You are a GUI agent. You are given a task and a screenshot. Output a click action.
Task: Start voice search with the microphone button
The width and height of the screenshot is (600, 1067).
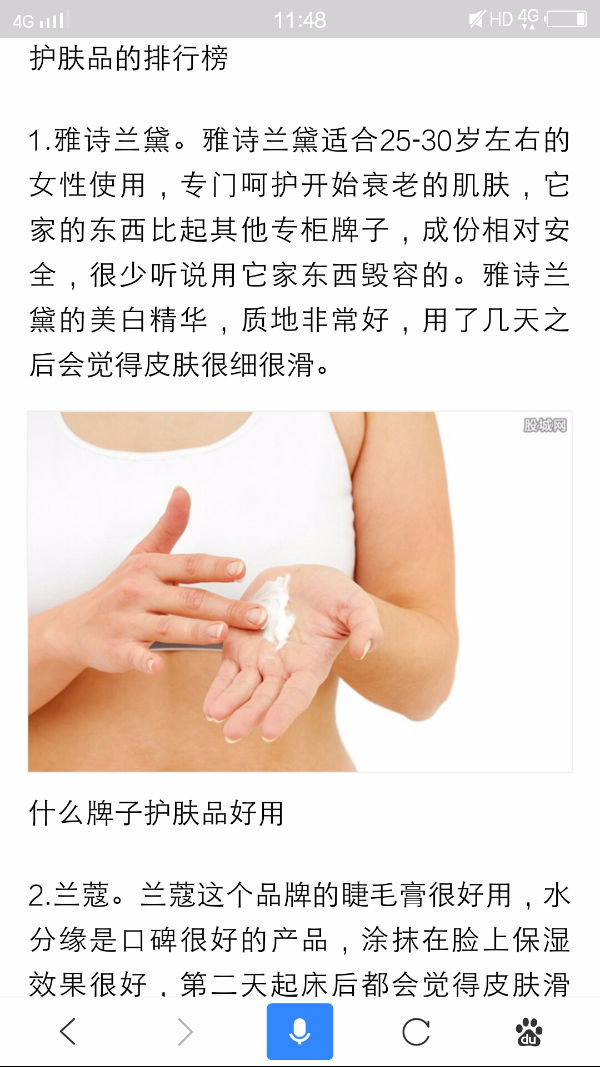tap(300, 1032)
